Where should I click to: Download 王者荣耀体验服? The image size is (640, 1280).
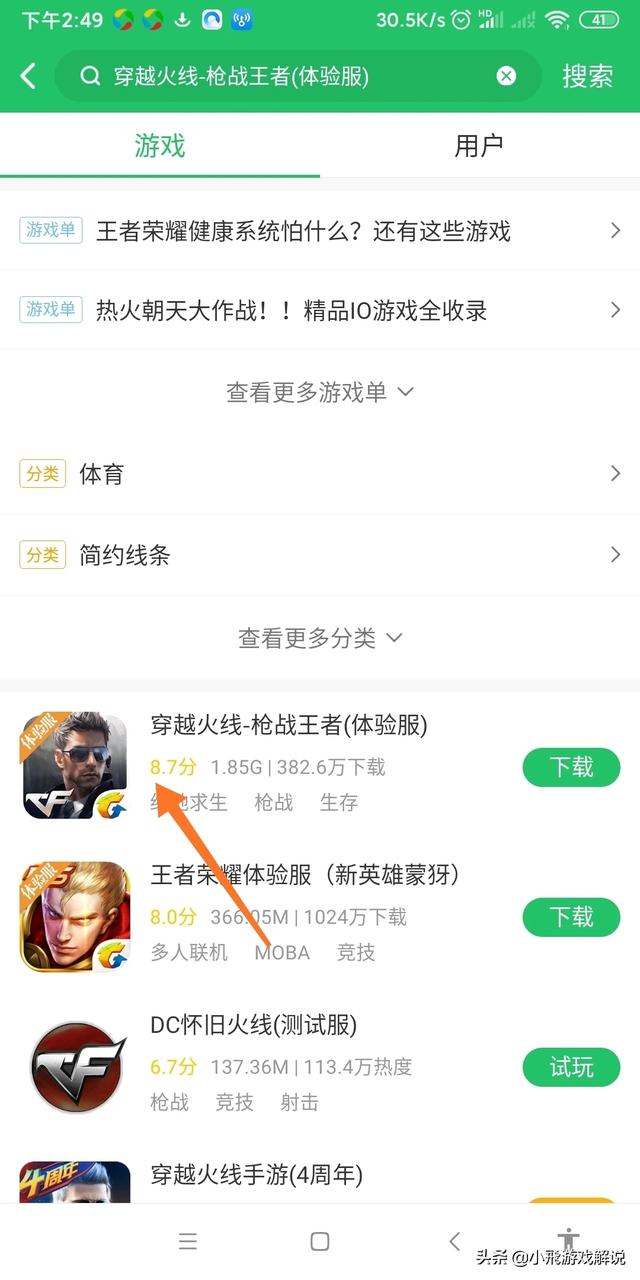pos(571,917)
